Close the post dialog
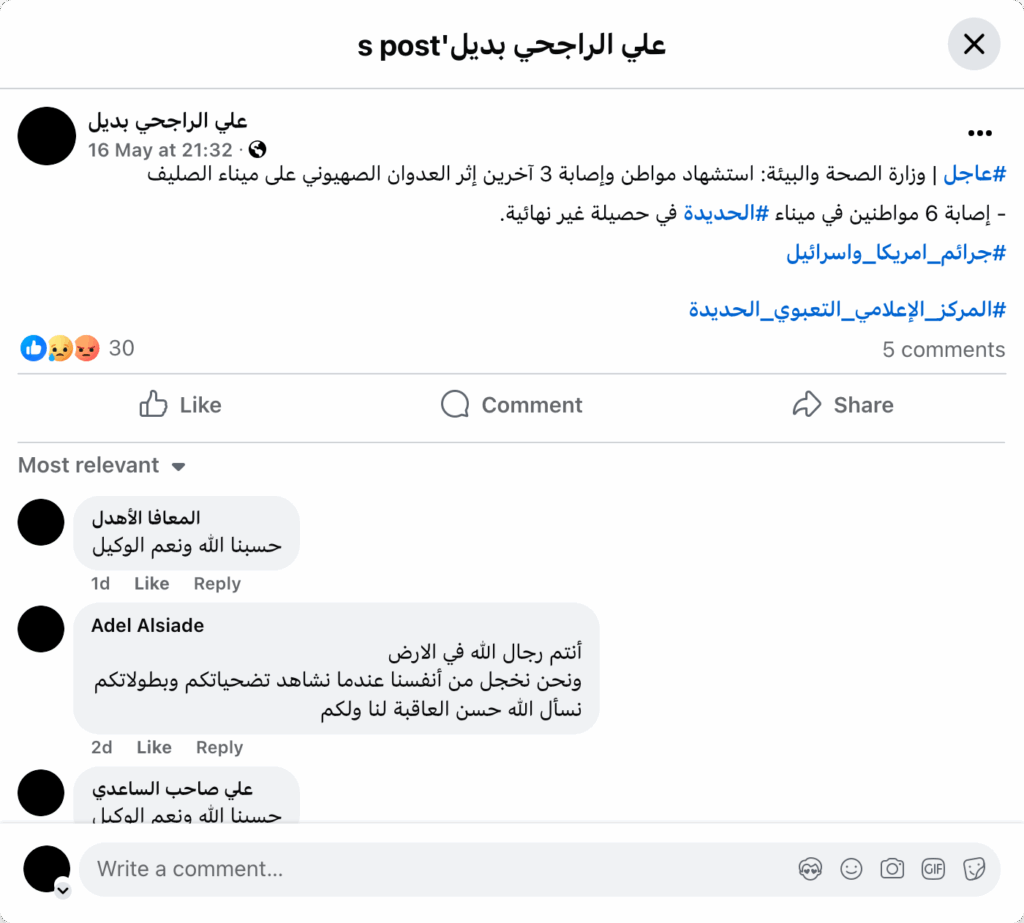This screenshot has width=1024, height=923. (973, 44)
